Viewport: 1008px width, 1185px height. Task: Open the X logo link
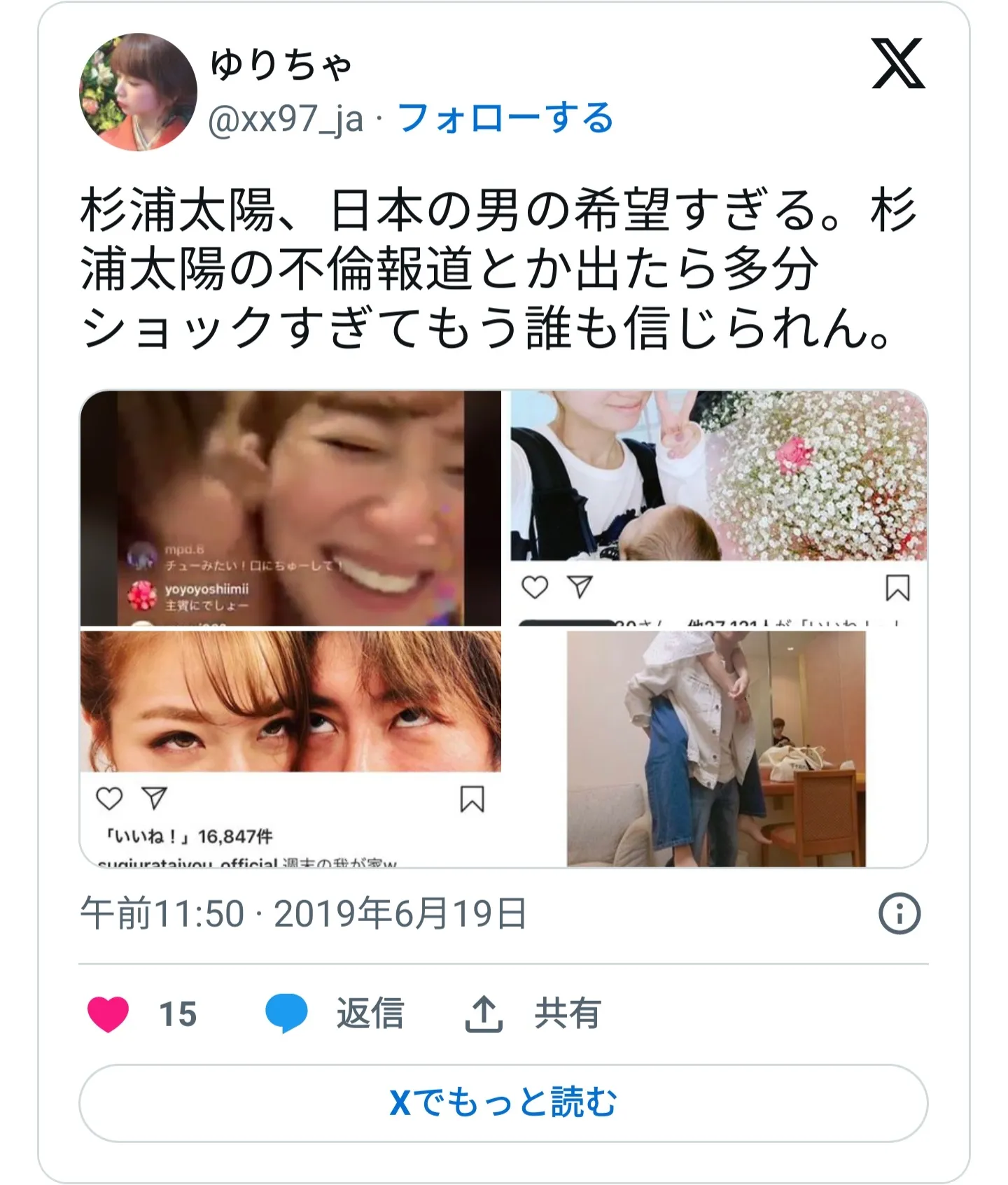pos(898,64)
